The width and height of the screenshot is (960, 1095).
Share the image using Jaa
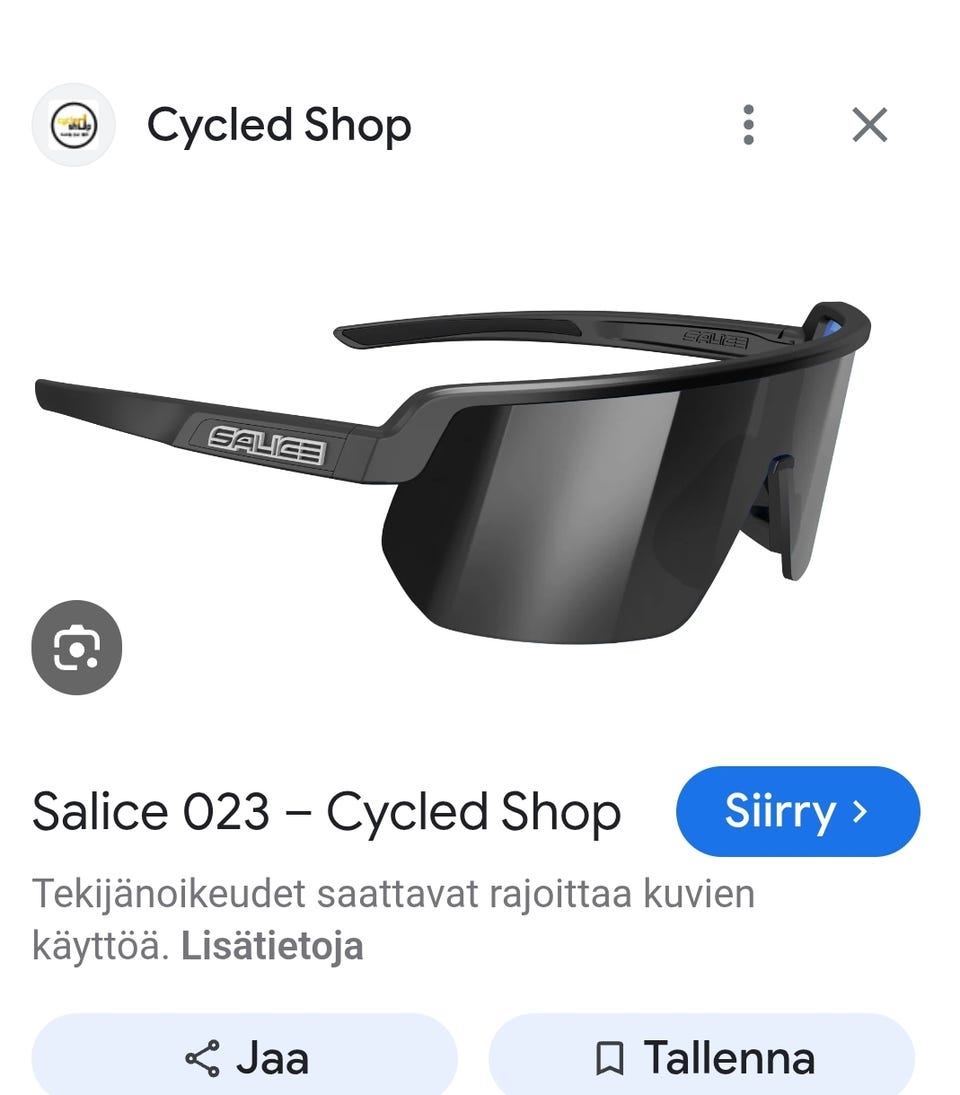coord(249,1056)
